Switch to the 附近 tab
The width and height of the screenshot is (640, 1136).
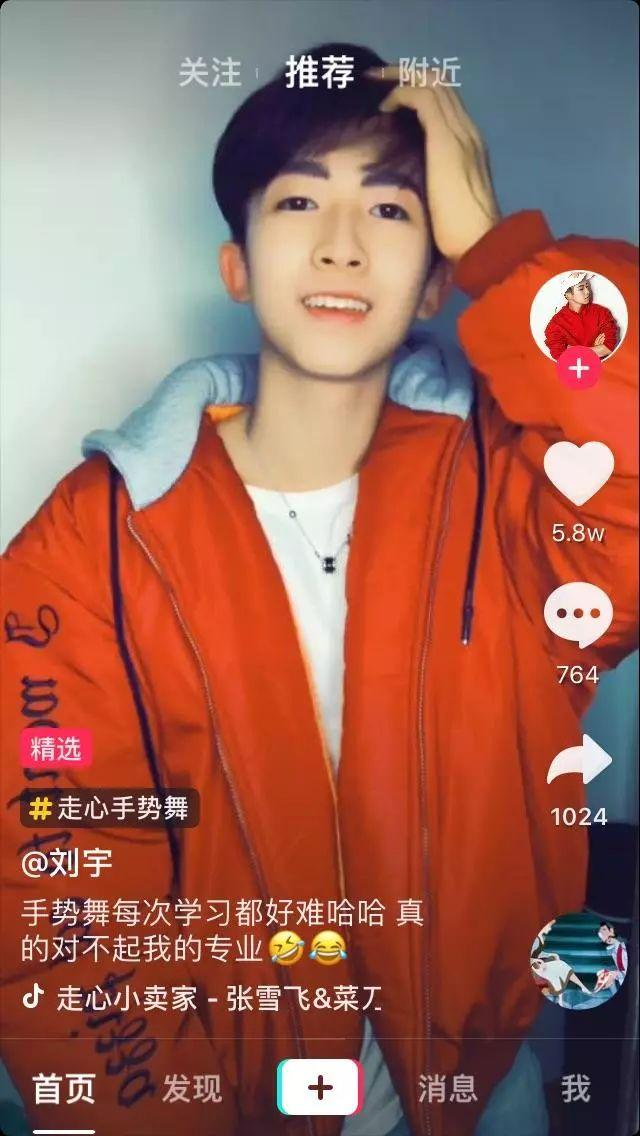point(430,73)
